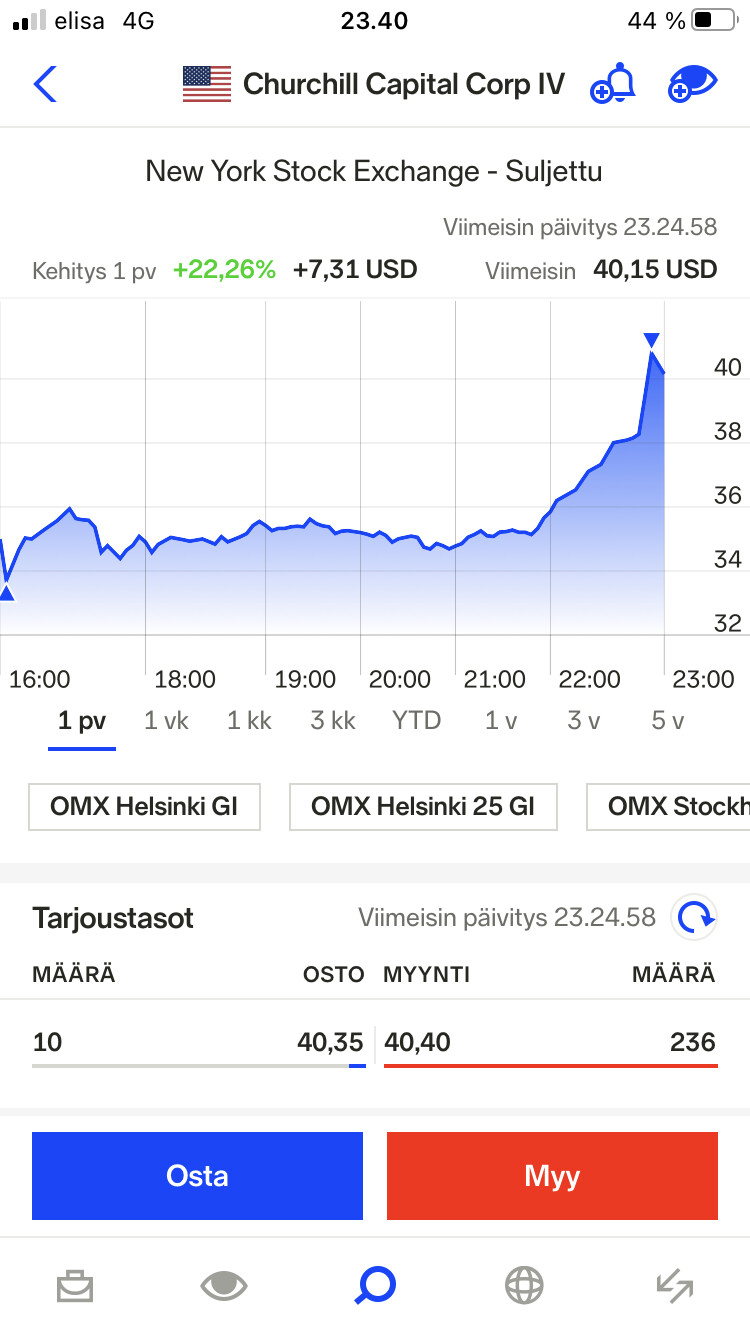Show the 3 v chart period
The image size is (750, 1334).
(583, 721)
